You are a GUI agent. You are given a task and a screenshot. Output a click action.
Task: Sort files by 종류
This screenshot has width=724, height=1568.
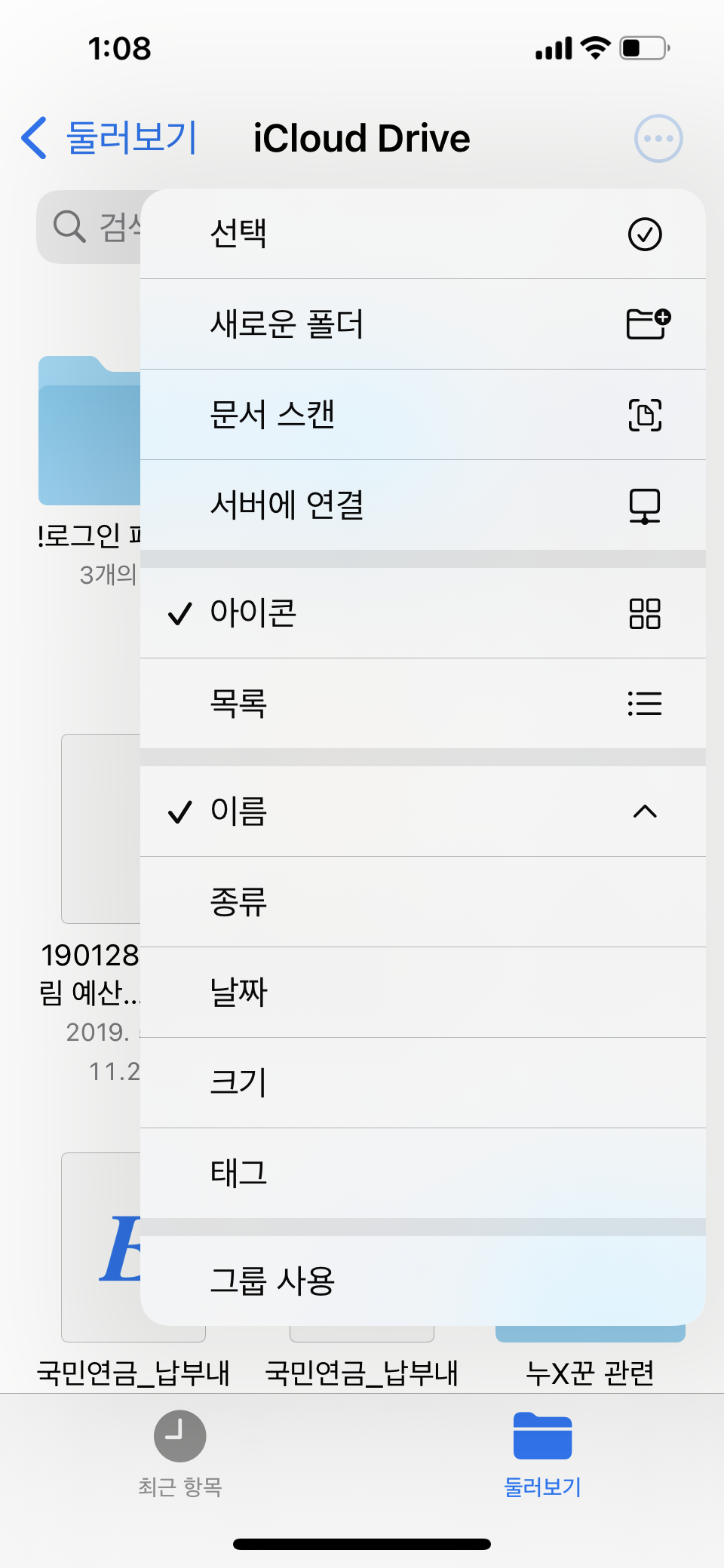[x=423, y=902]
